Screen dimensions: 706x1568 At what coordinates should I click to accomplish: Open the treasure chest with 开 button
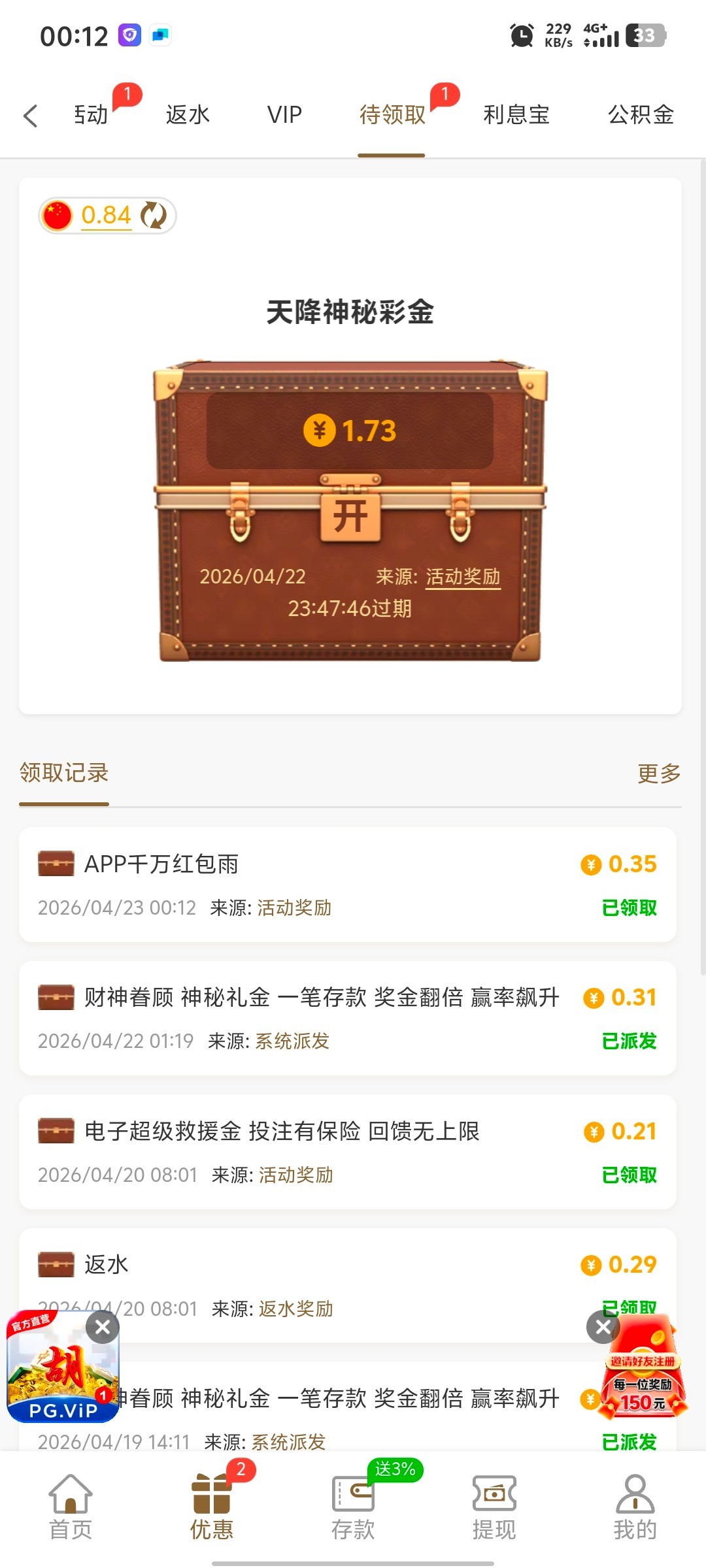click(x=350, y=516)
